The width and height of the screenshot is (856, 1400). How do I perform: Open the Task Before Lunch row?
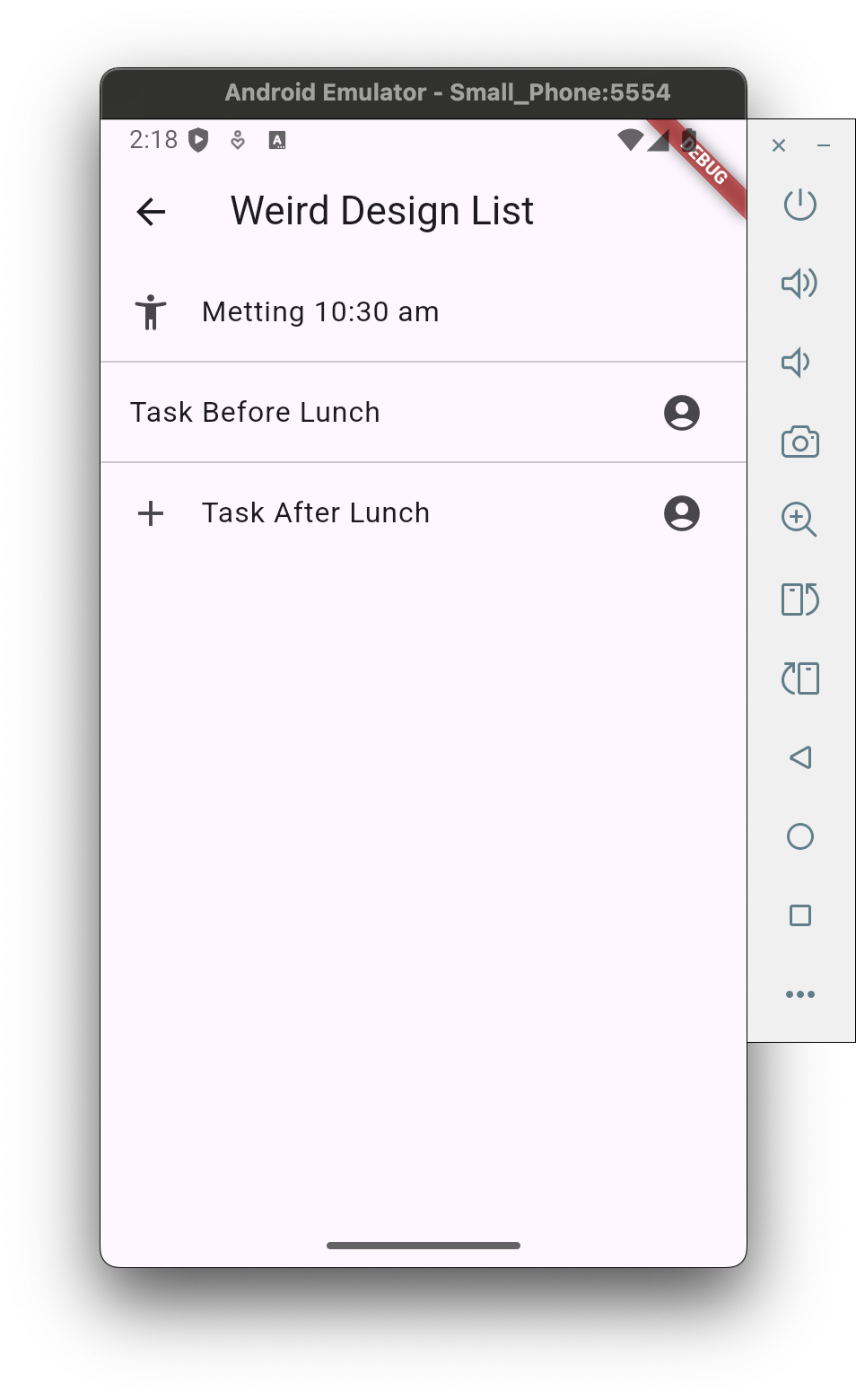pyautogui.click(x=256, y=413)
